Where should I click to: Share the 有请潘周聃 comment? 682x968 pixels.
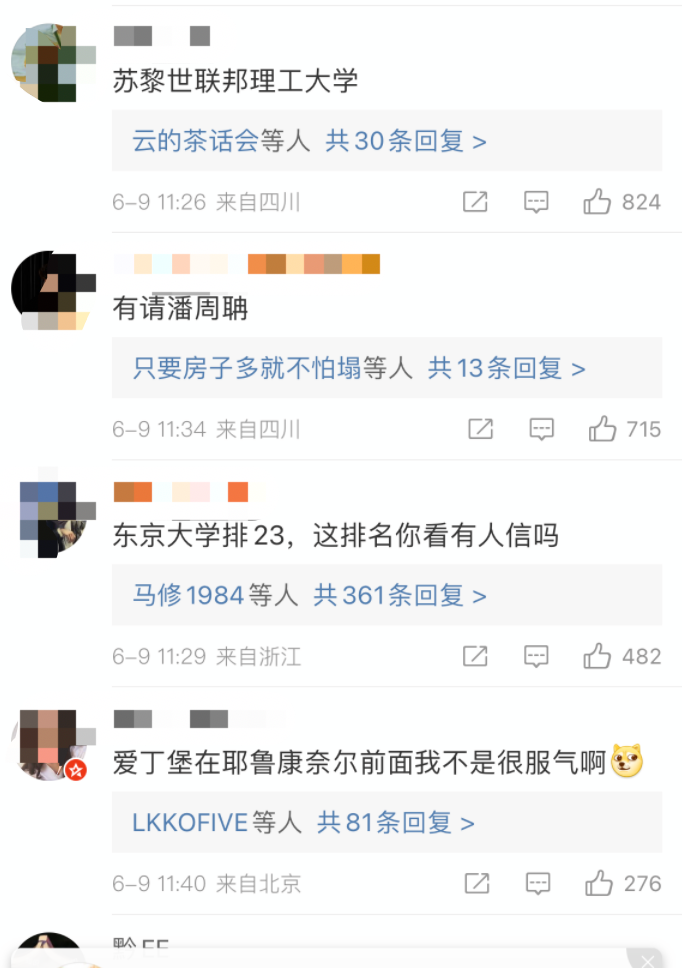(x=481, y=429)
